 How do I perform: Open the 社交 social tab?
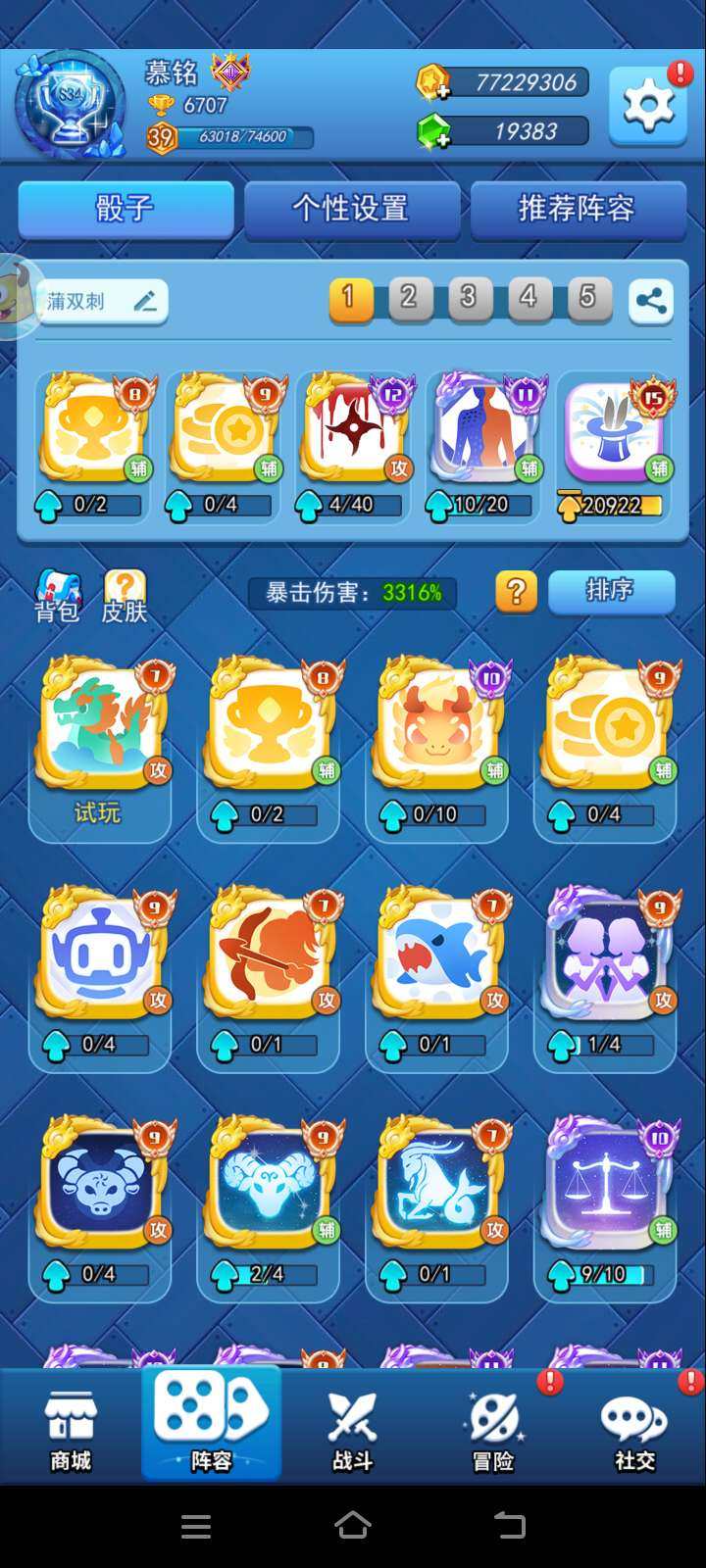pyautogui.click(x=634, y=1430)
